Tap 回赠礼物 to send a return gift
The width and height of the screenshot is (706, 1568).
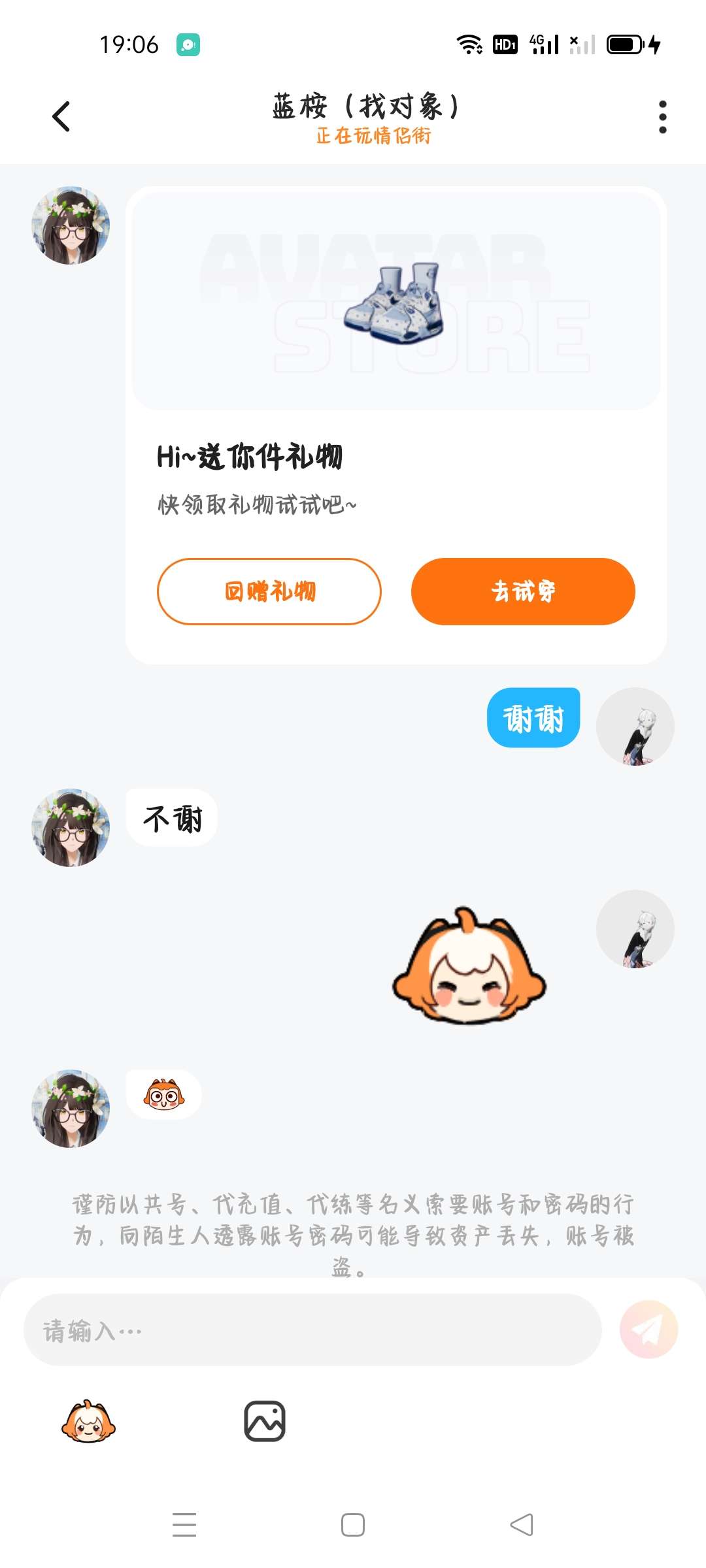(269, 591)
